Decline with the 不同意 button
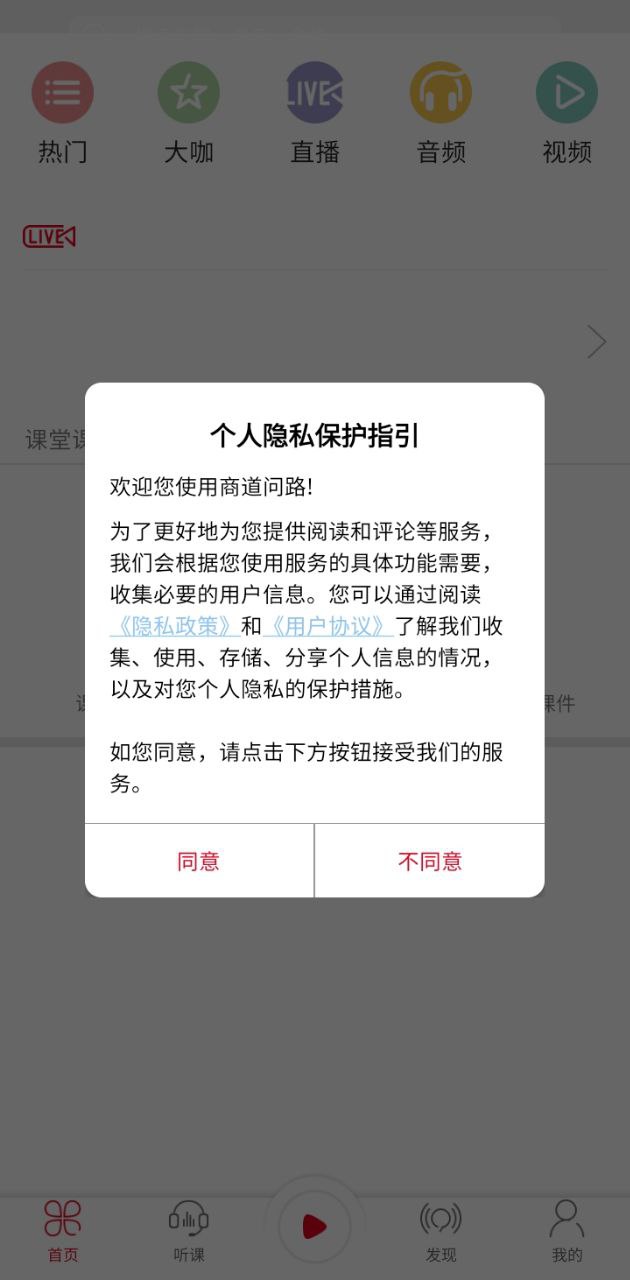The width and height of the screenshot is (630, 1280). (x=430, y=861)
